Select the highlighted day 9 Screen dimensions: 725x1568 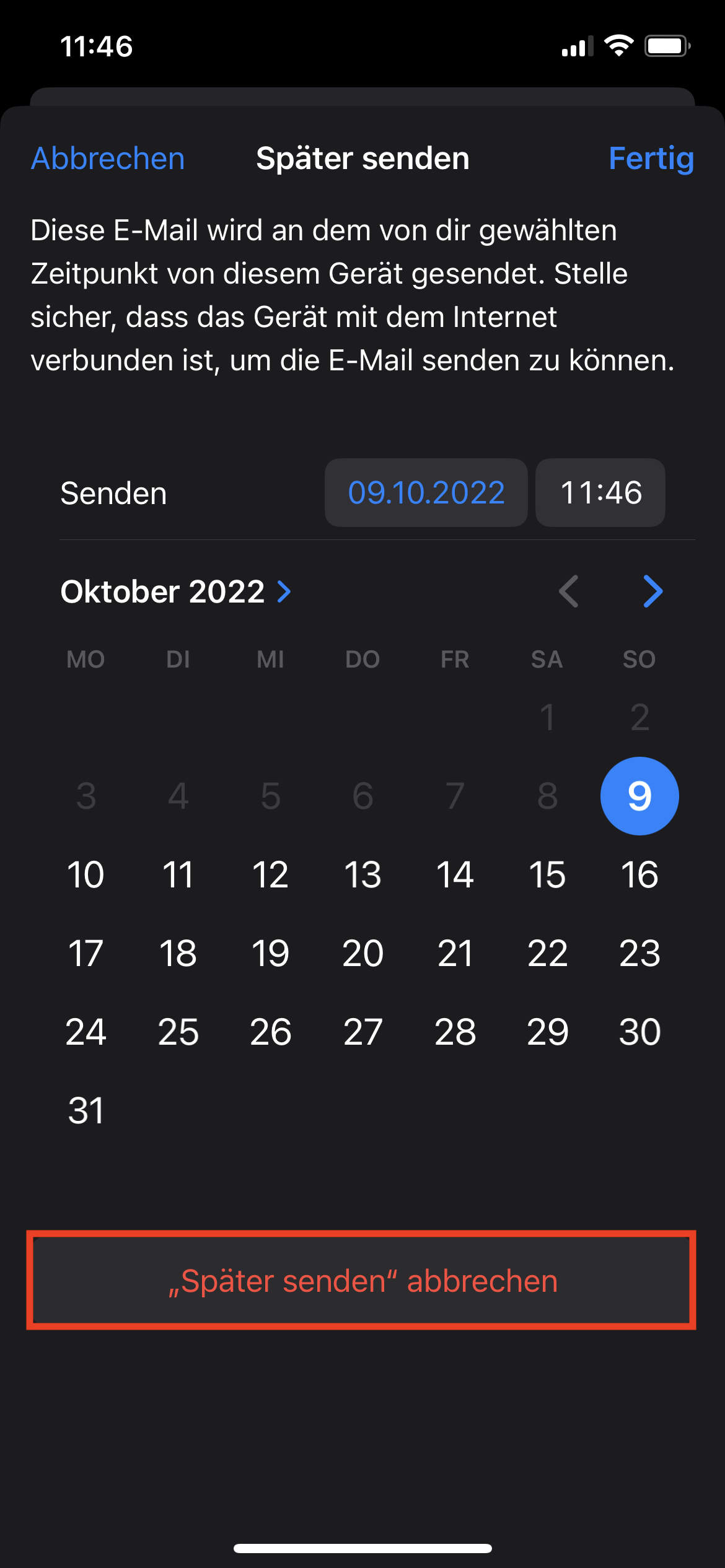click(x=639, y=796)
